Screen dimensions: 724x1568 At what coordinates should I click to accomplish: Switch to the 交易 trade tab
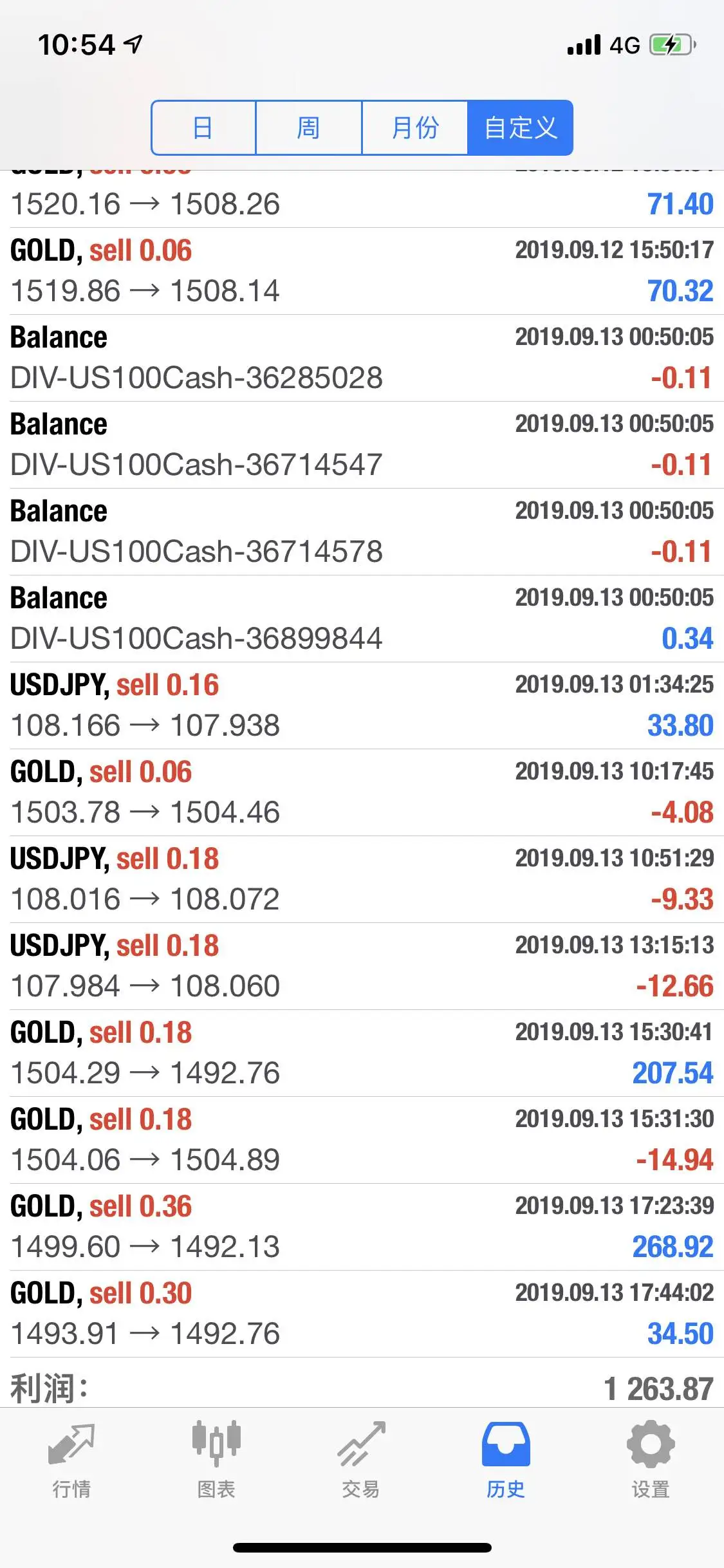361,1460
